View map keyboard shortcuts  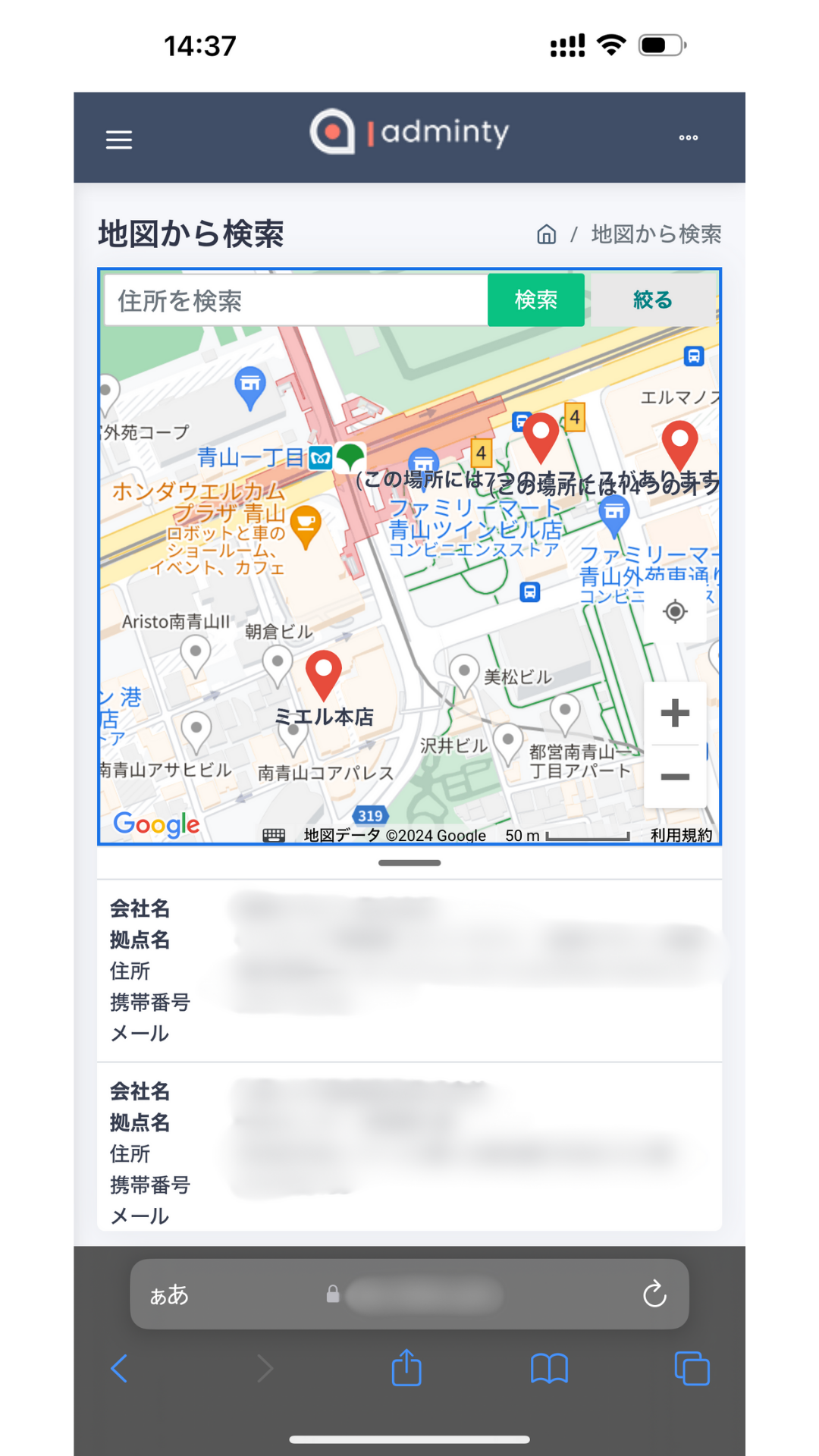[x=274, y=835]
